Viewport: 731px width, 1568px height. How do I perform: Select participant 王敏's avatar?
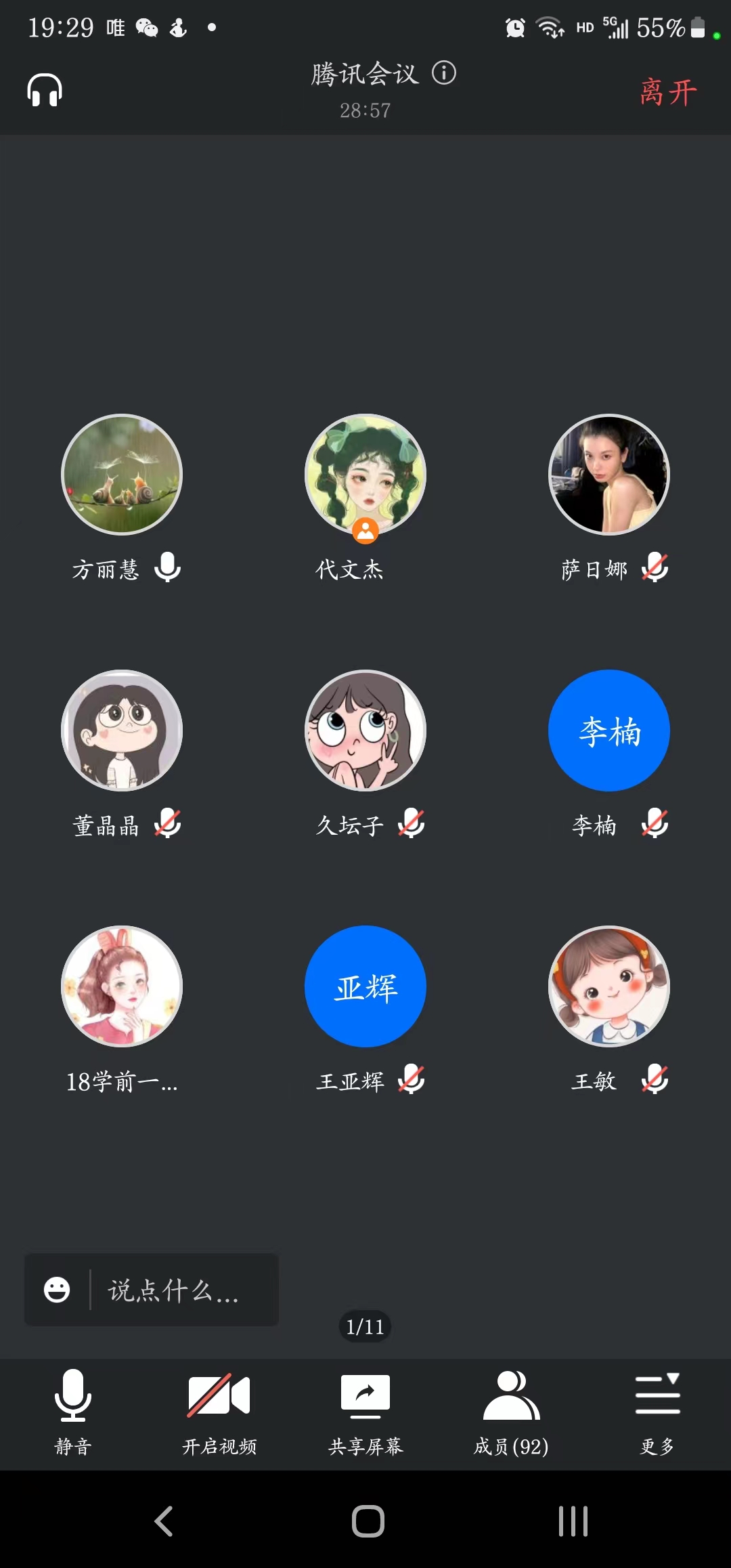tap(609, 986)
